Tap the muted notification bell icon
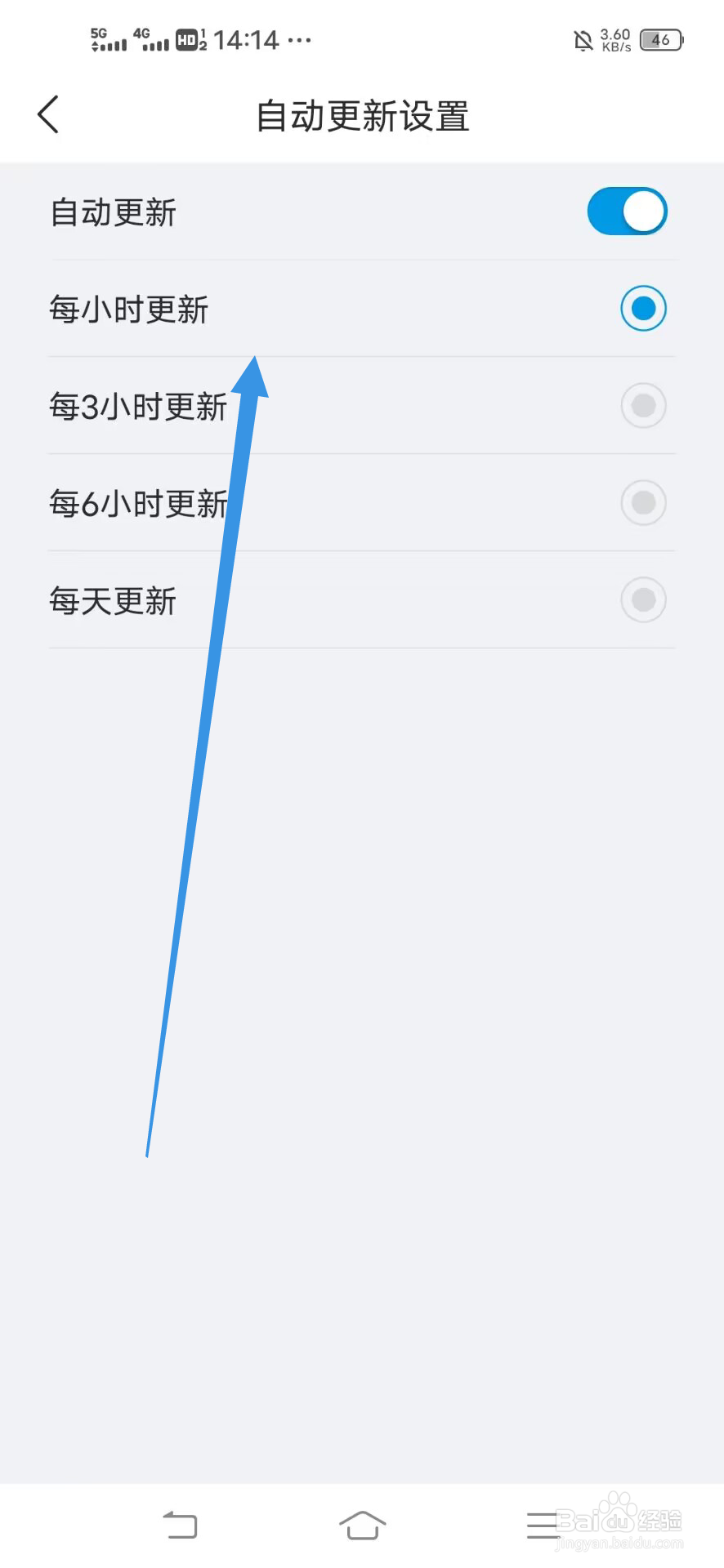This screenshot has width=724, height=1568. click(x=582, y=39)
